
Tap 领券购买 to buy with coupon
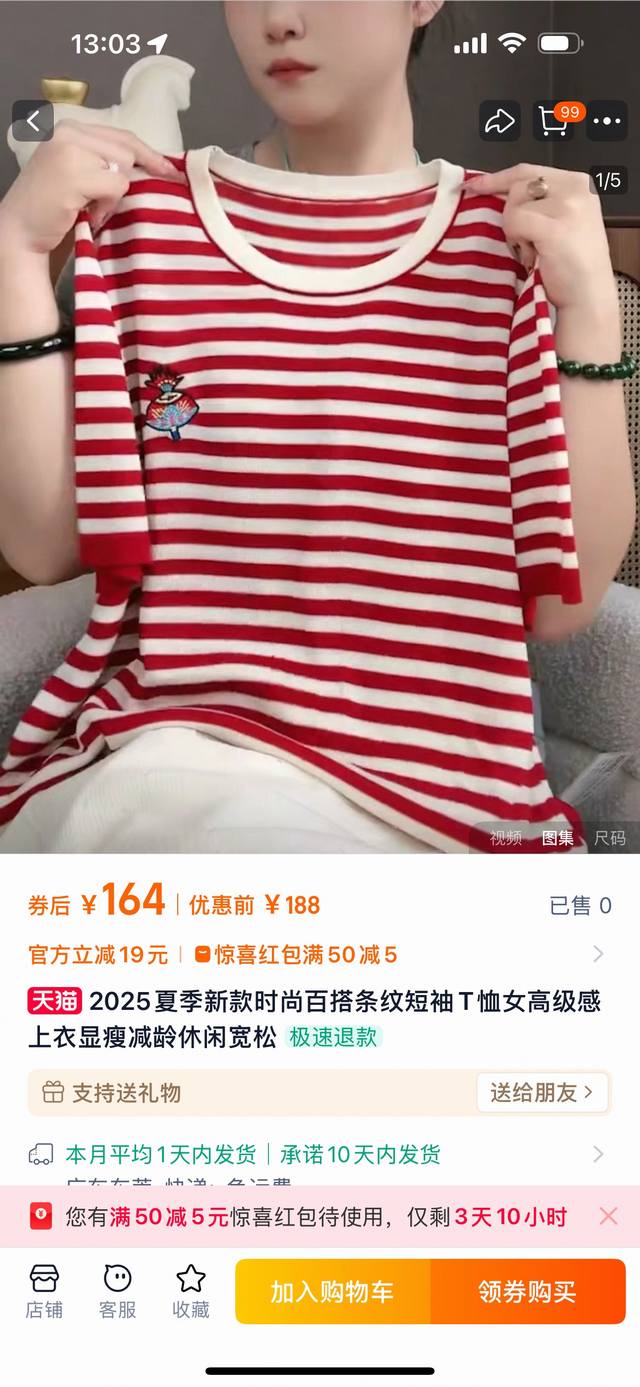(527, 1291)
